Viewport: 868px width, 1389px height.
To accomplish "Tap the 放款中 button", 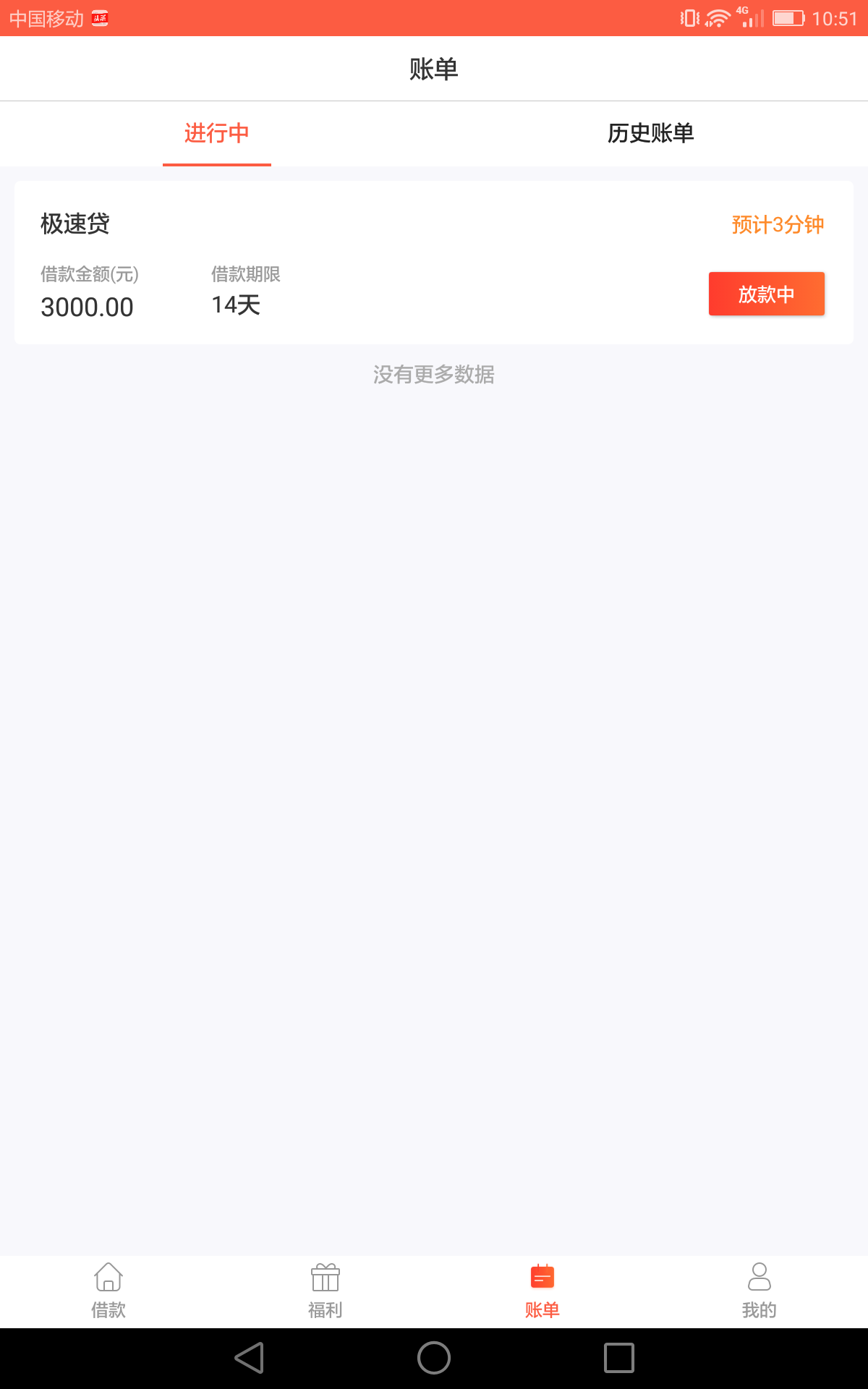I will point(766,294).
